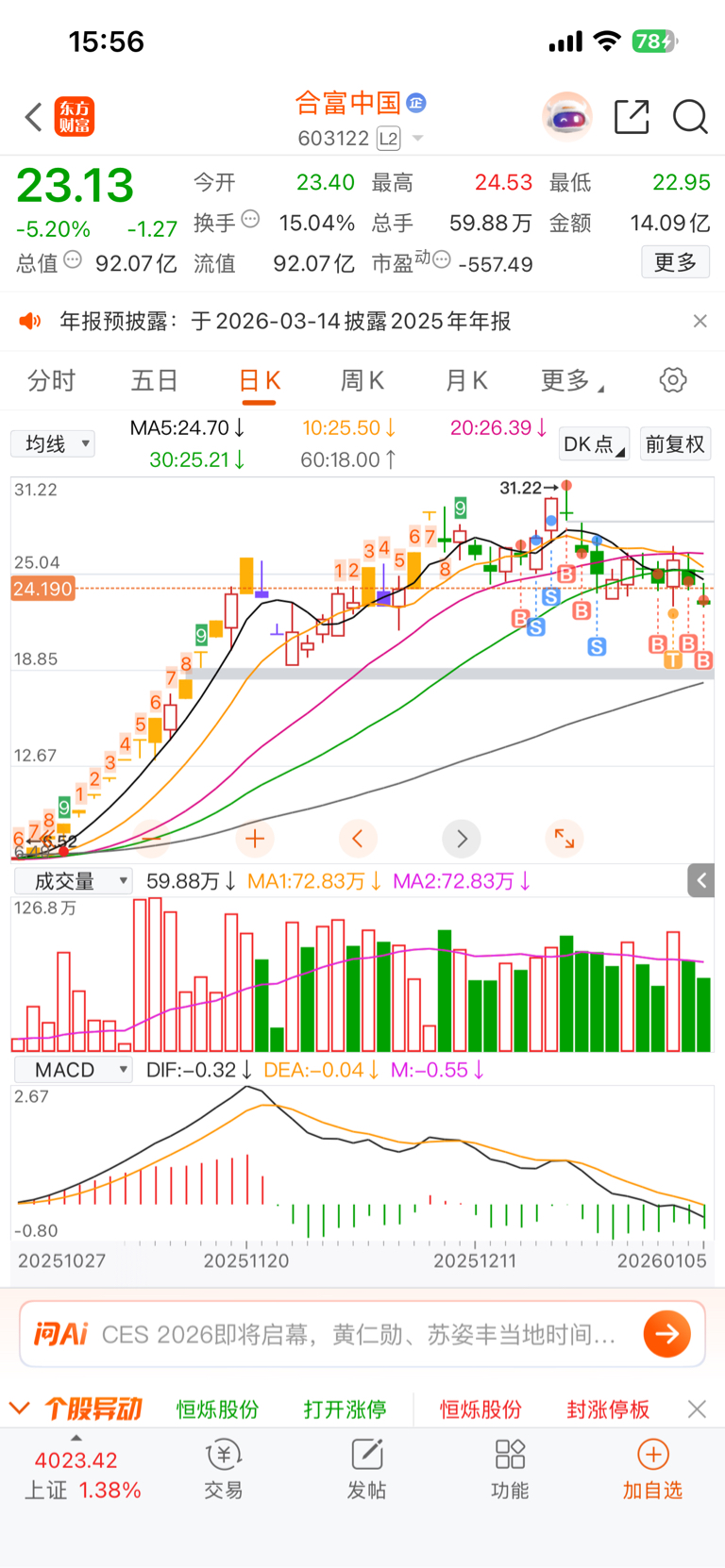
Task: Select the 周K chart tab
Action: point(362,380)
